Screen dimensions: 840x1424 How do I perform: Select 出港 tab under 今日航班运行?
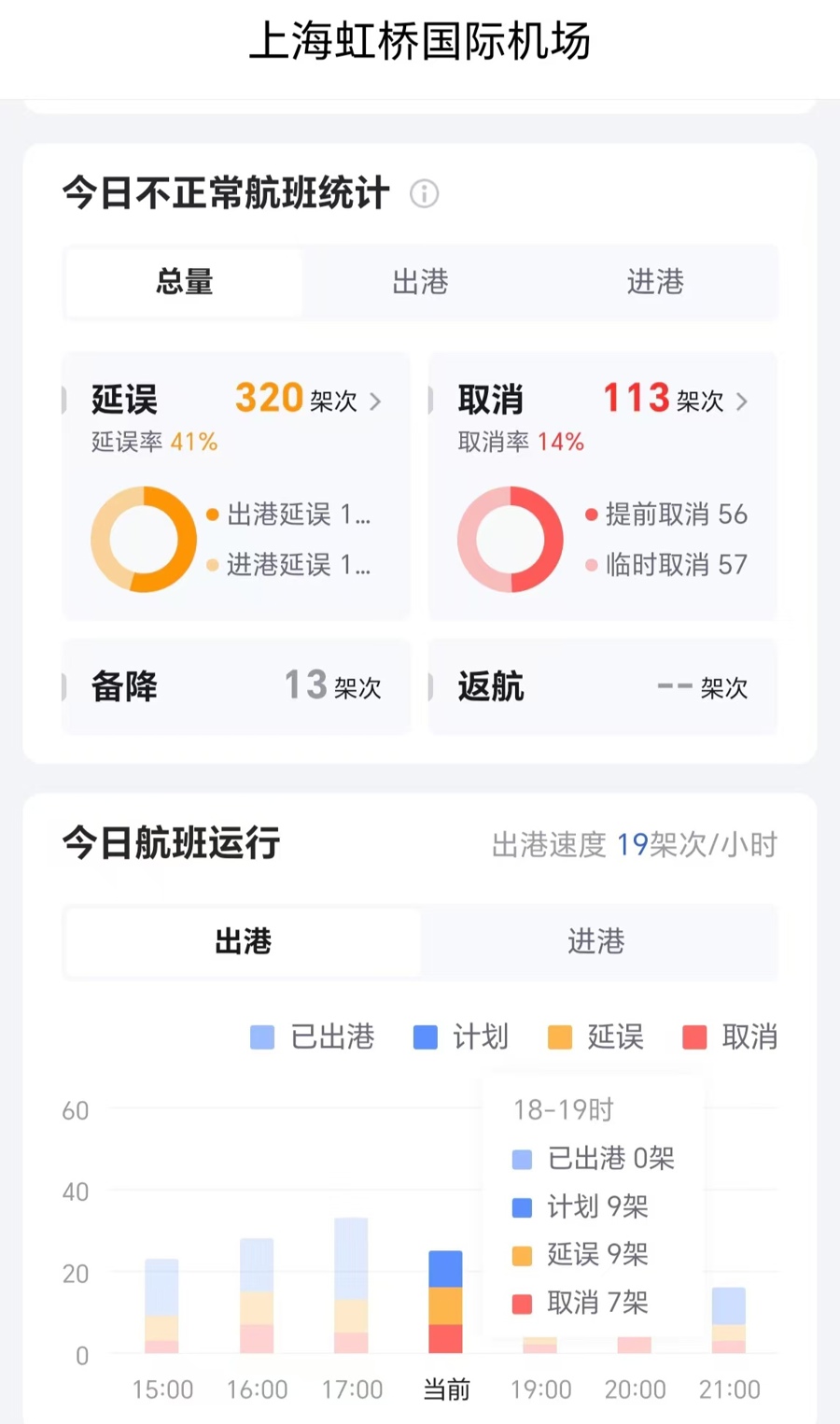click(x=244, y=941)
